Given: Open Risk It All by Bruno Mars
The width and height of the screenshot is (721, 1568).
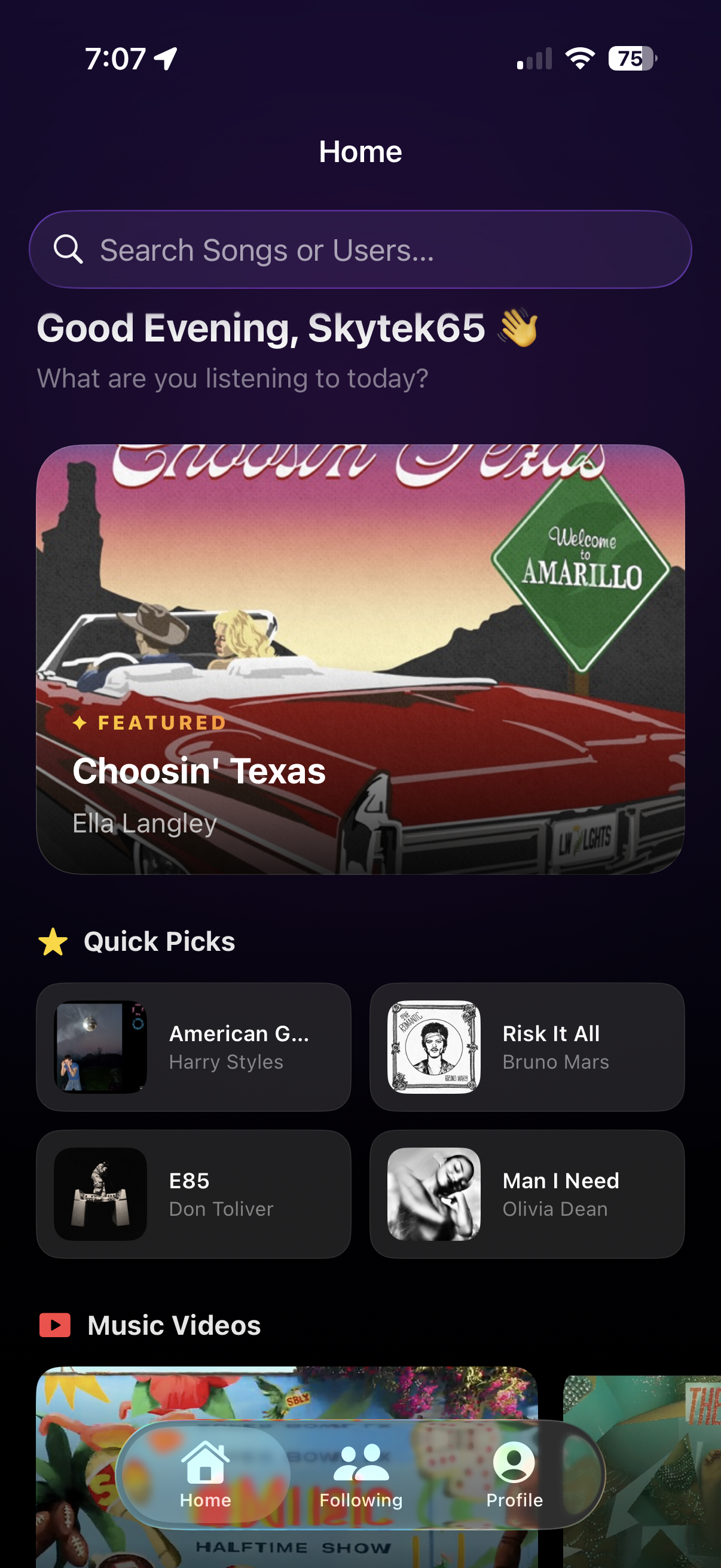Looking at the screenshot, I should pyautogui.click(x=527, y=1047).
